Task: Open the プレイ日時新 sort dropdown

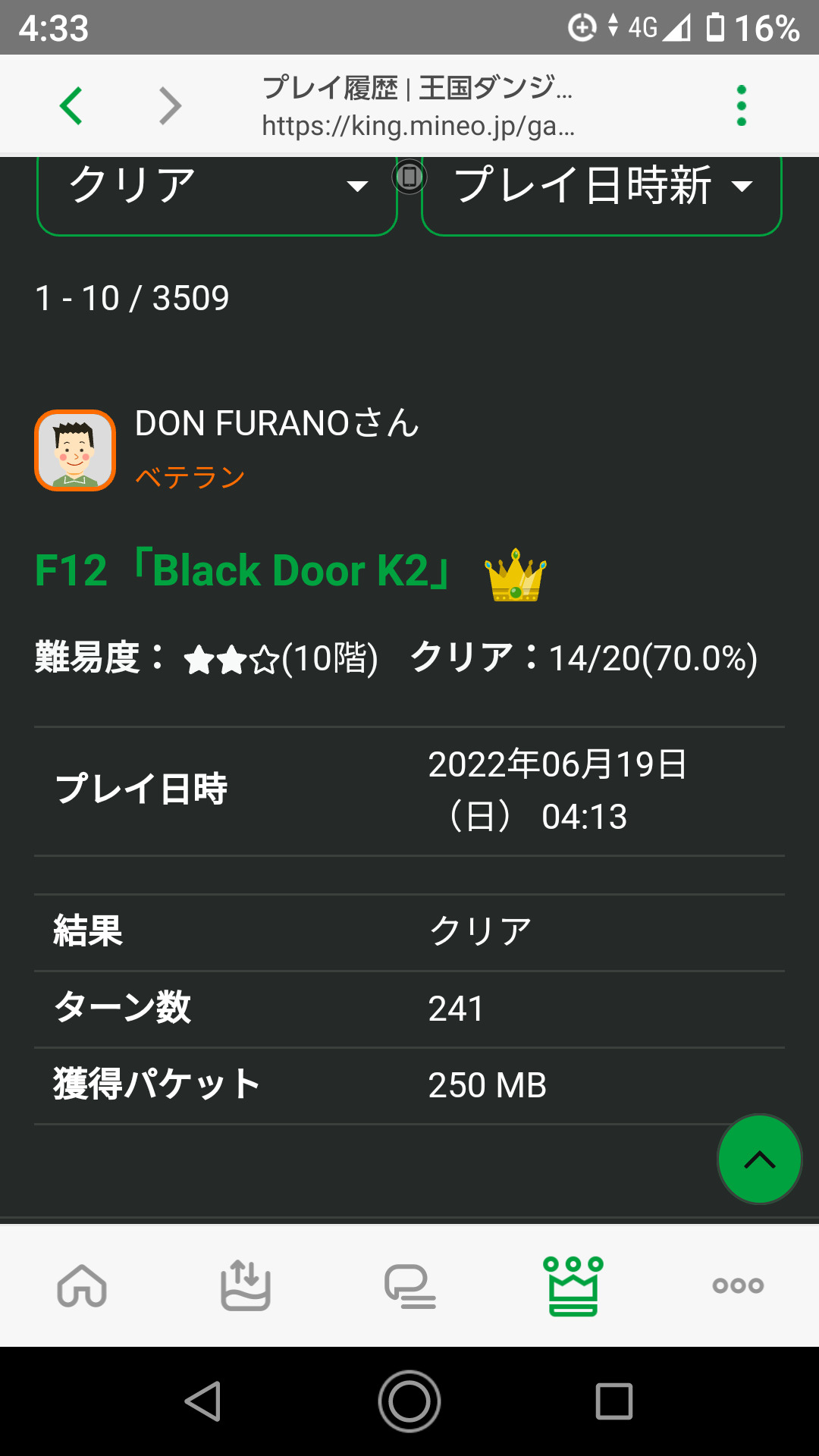Action: coord(601,189)
